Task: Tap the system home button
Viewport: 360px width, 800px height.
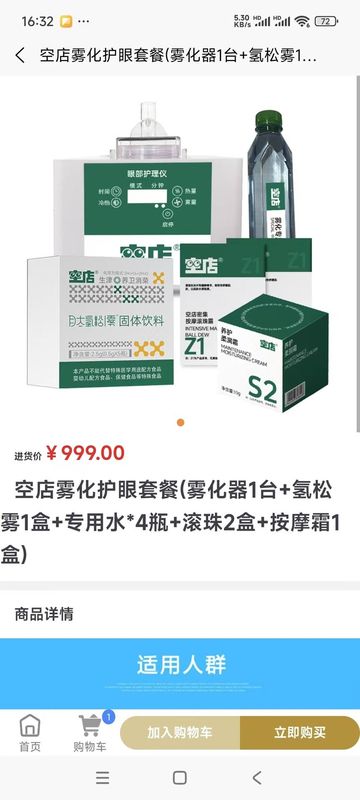Action: tap(179, 778)
